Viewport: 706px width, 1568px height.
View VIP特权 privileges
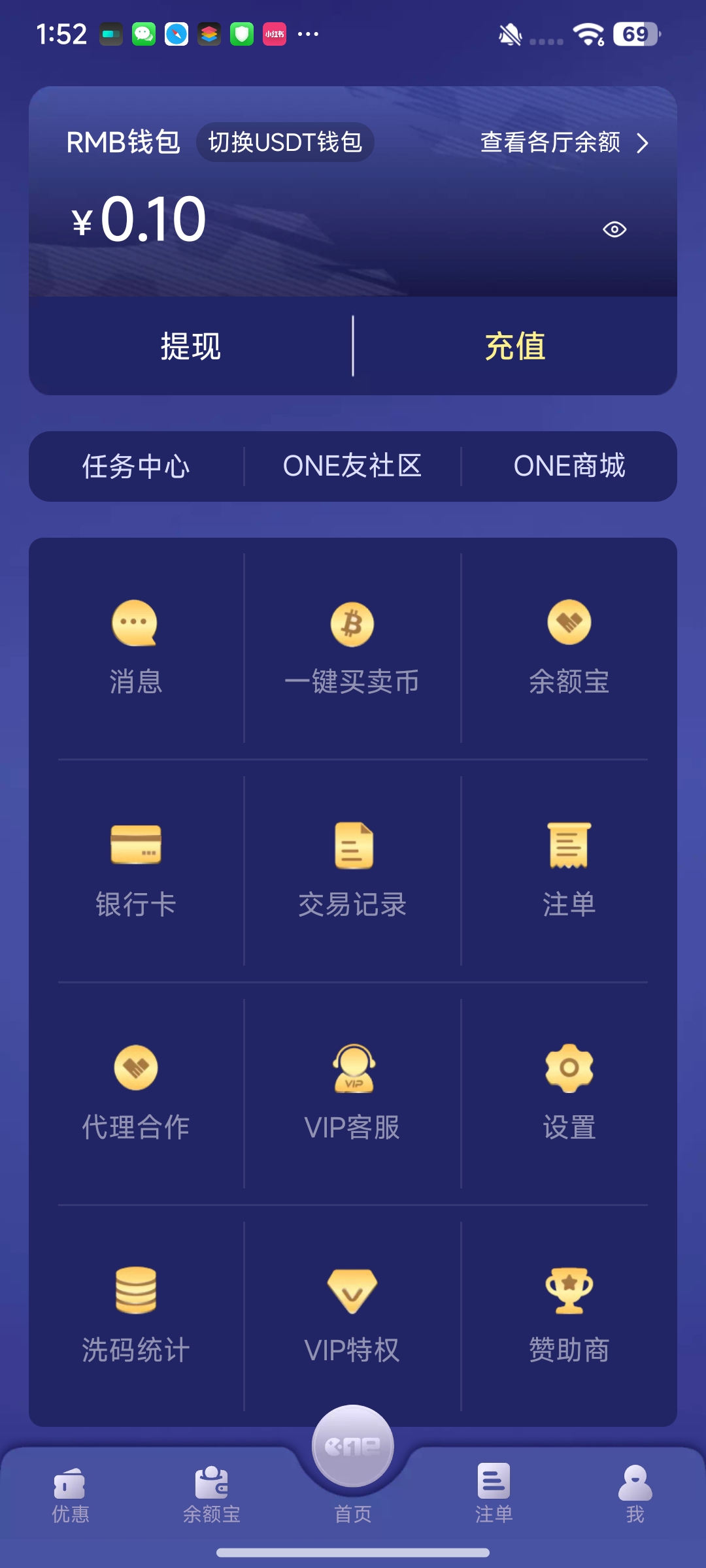[x=352, y=1315]
